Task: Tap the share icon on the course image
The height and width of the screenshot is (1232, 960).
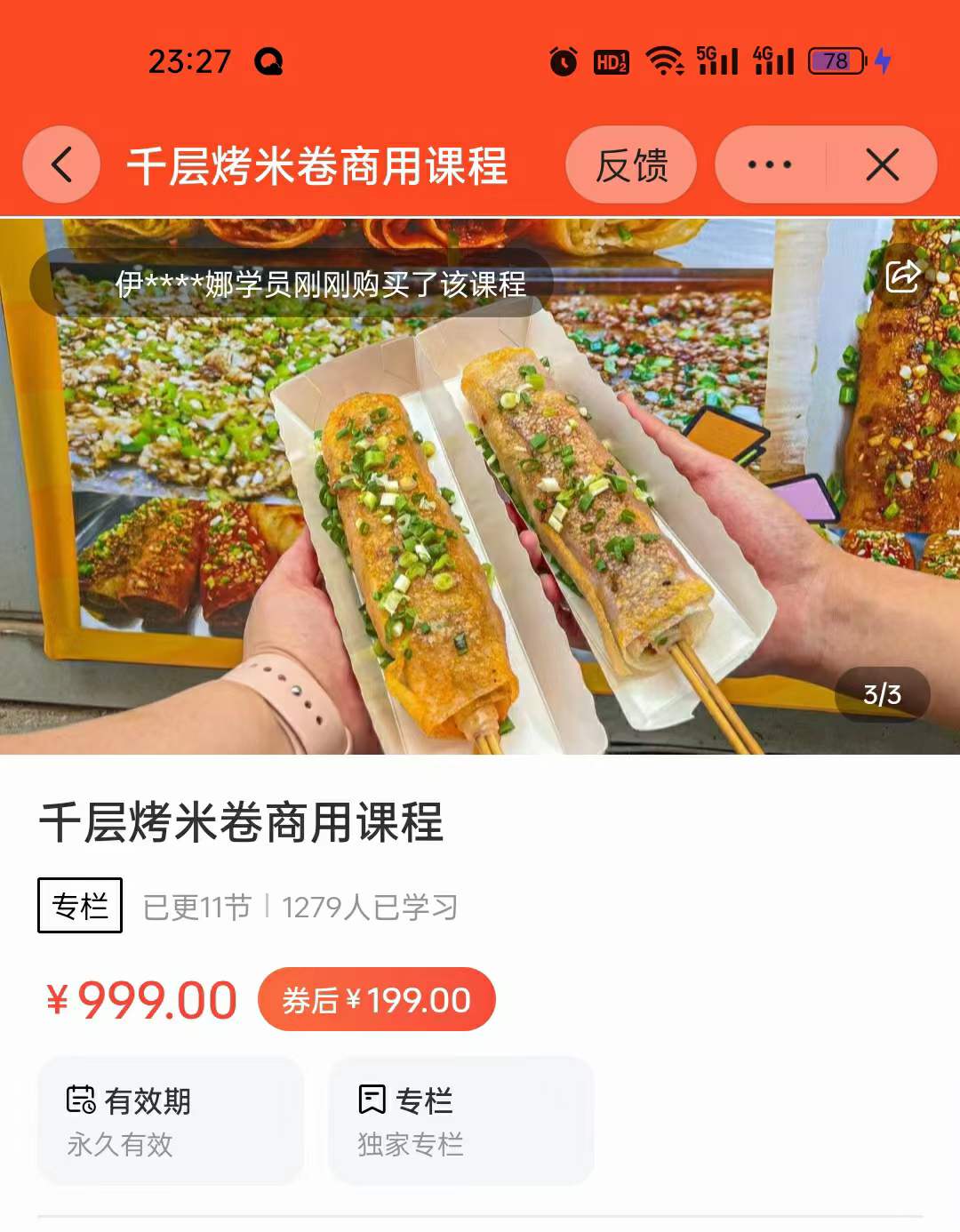Action: (903, 276)
